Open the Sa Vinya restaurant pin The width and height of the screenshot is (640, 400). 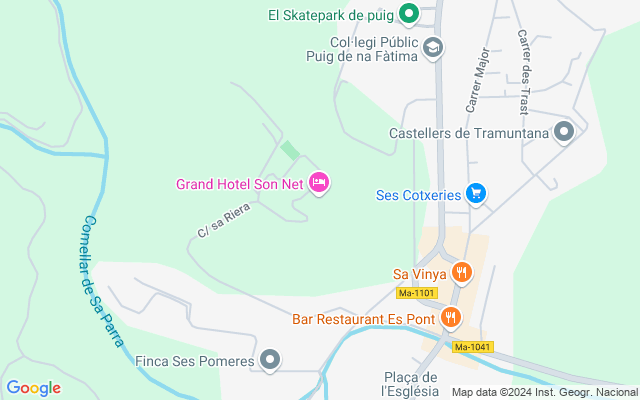click(462, 273)
